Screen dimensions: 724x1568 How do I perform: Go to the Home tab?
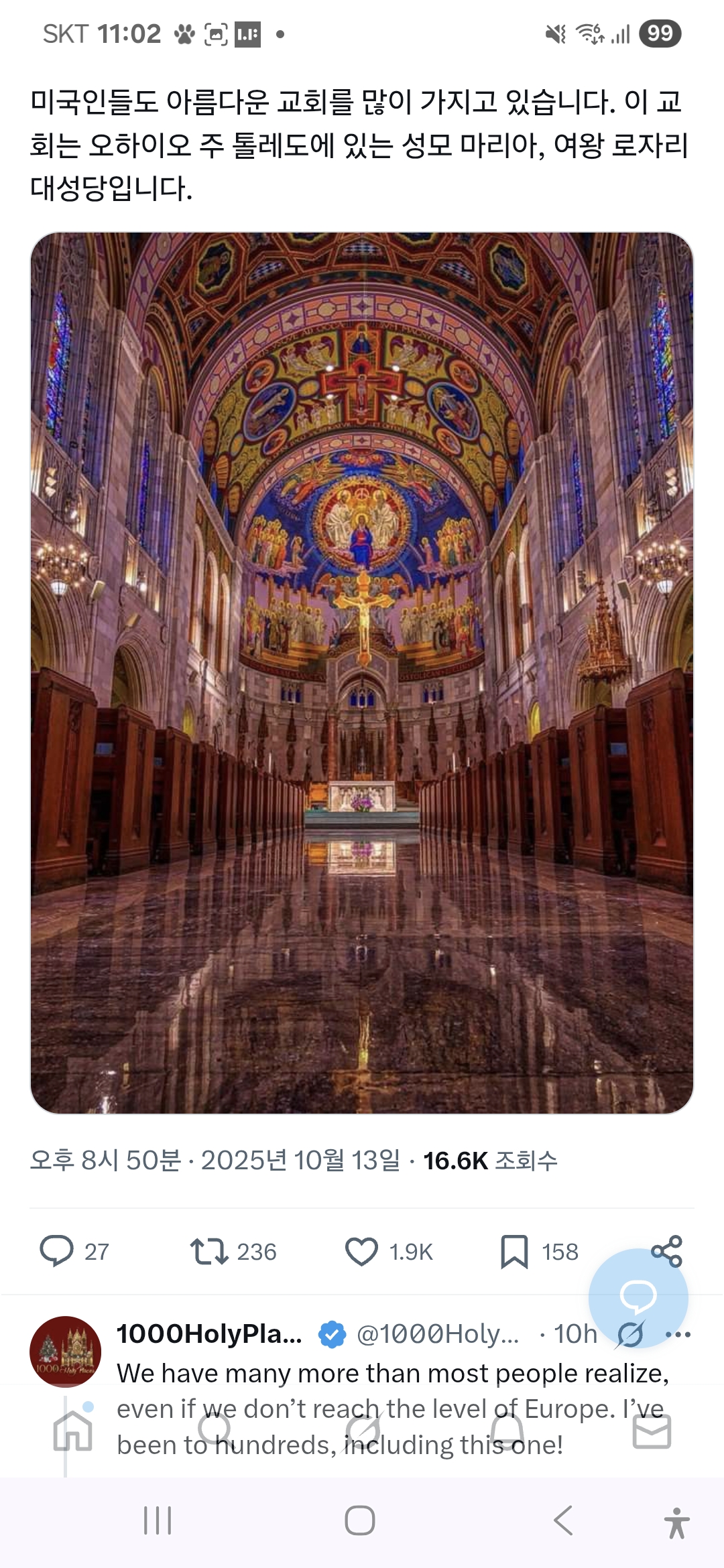pos(72,1431)
